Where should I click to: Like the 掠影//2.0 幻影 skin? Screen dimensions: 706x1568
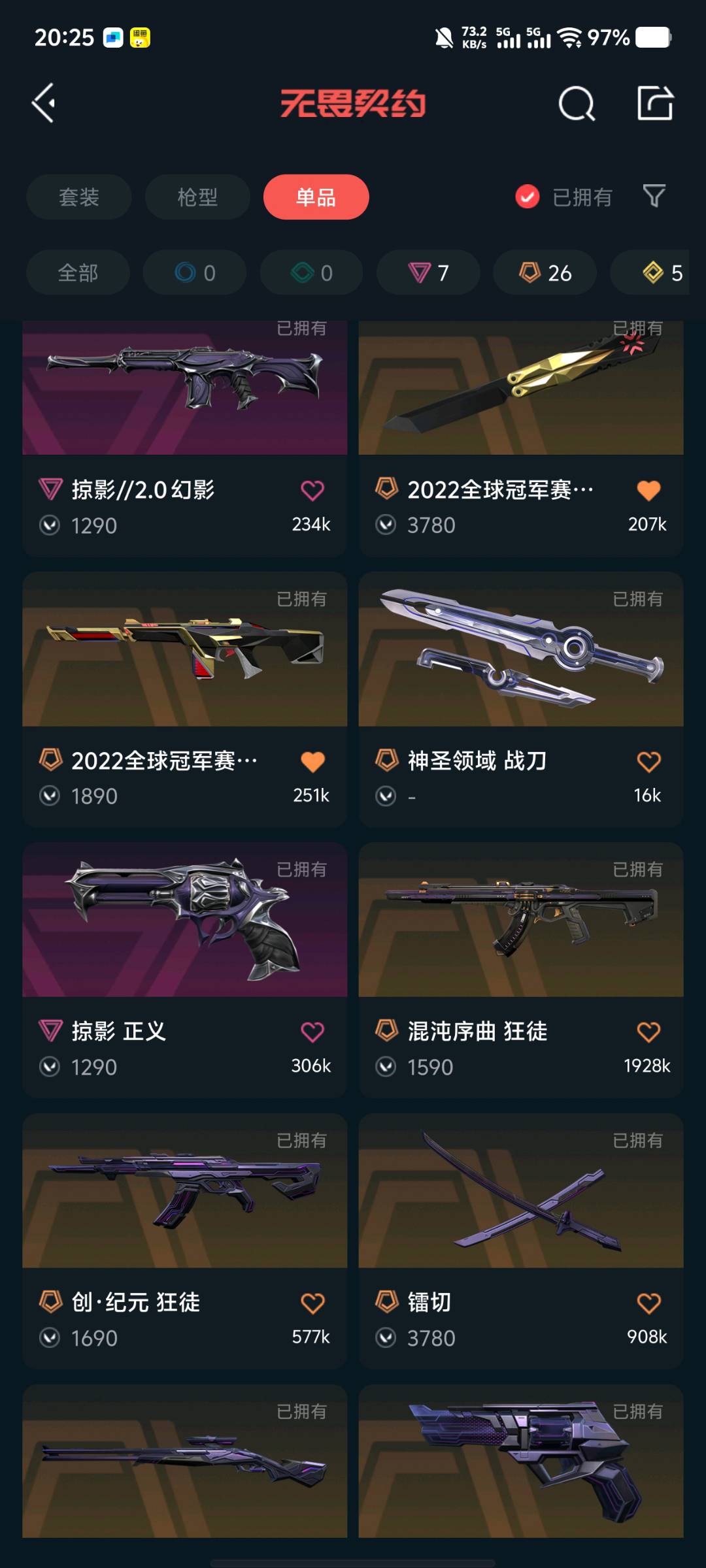pos(312,491)
